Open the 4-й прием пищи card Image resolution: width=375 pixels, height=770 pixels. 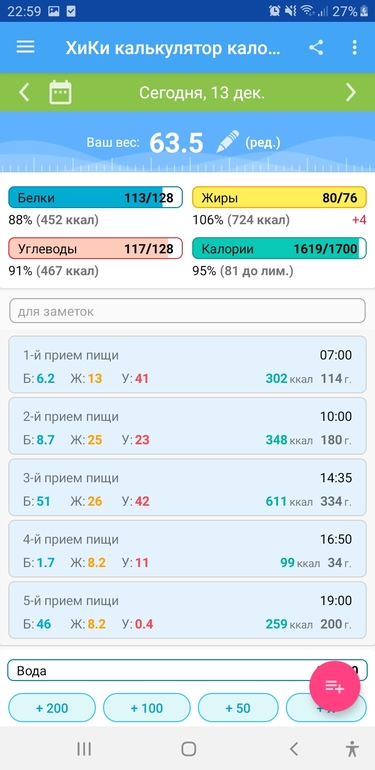coord(188,549)
